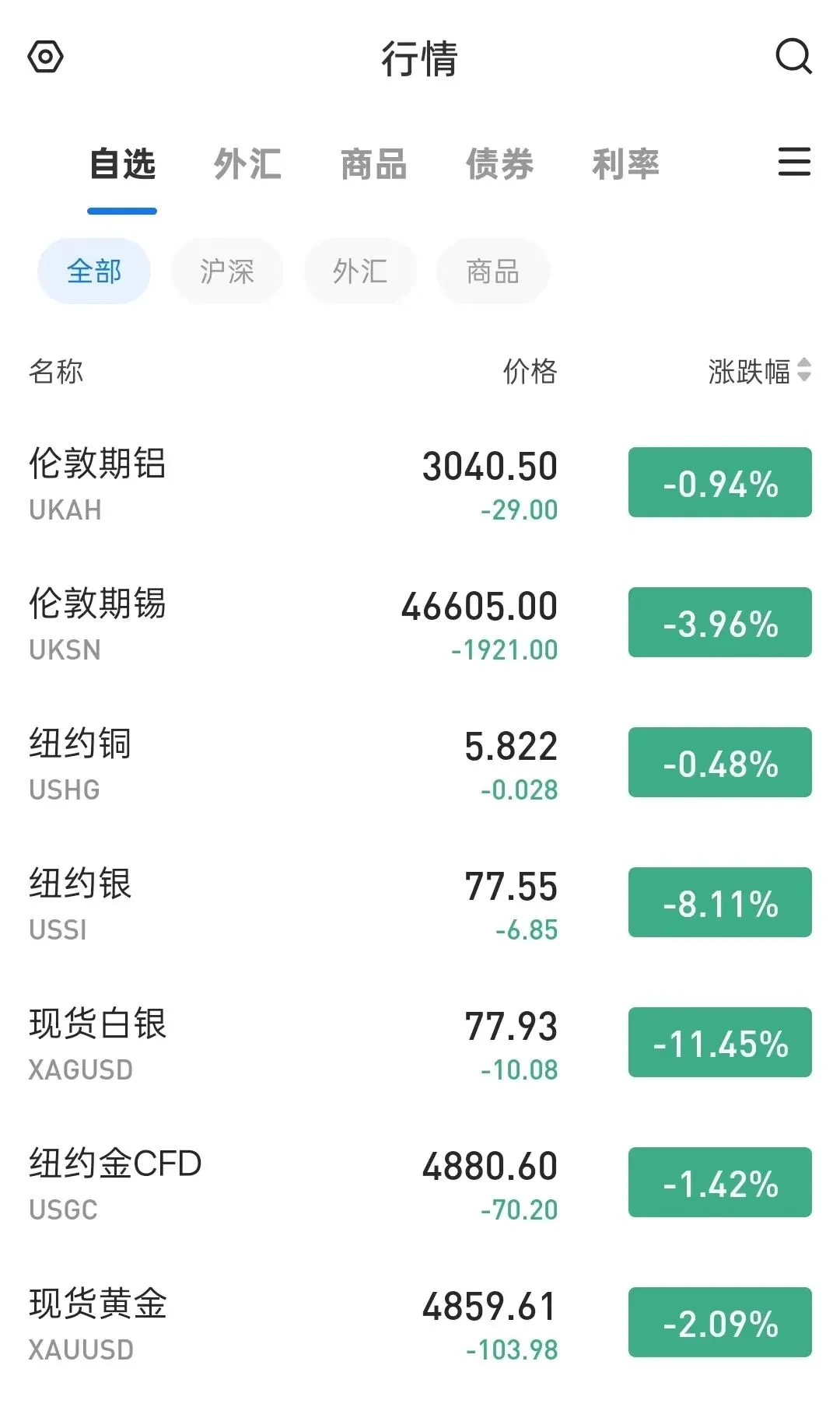Open the category list menu icon
This screenshot has width=840, height=1428.
[x=794, y=162]
